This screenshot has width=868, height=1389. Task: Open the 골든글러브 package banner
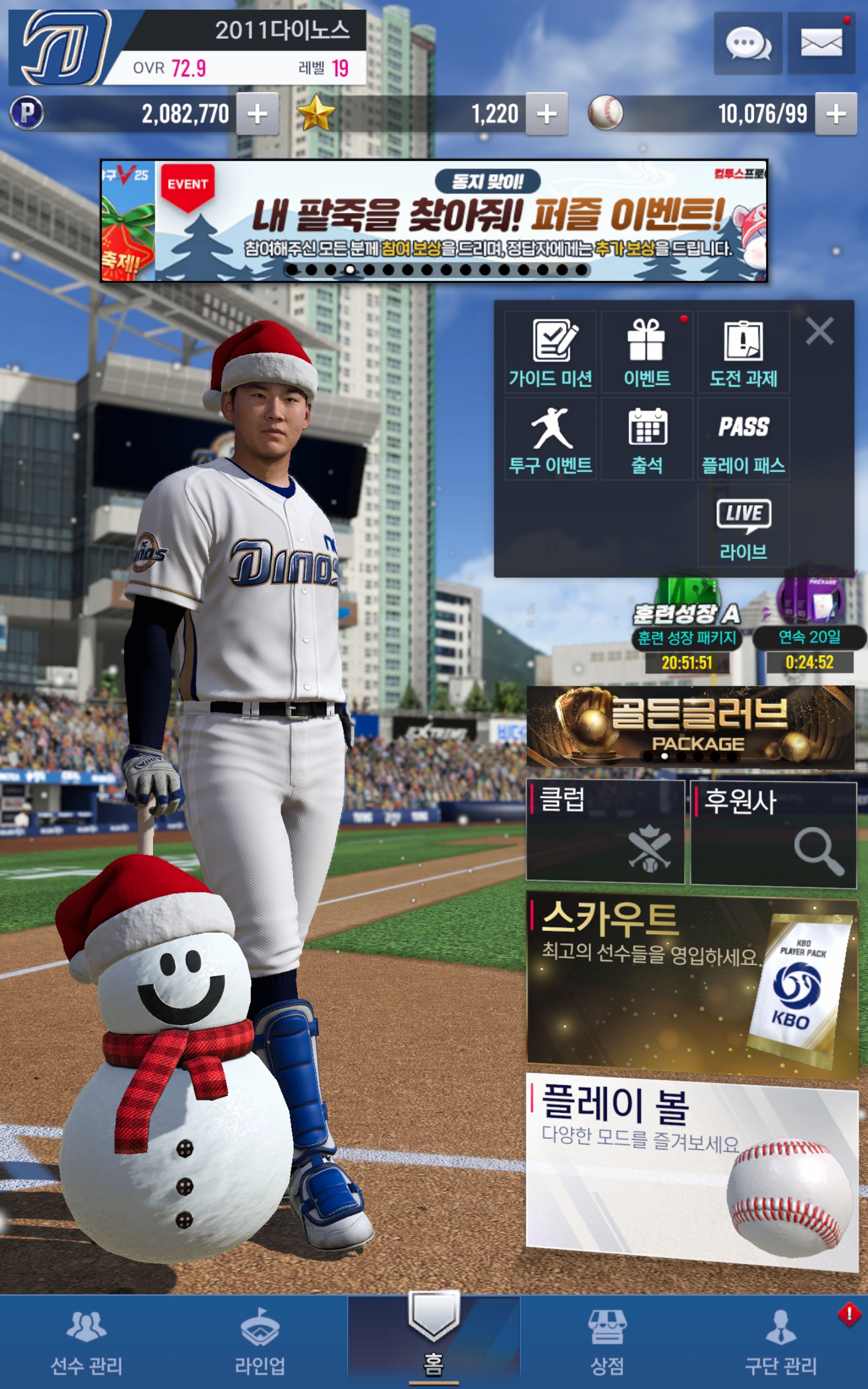pos(690,727)
